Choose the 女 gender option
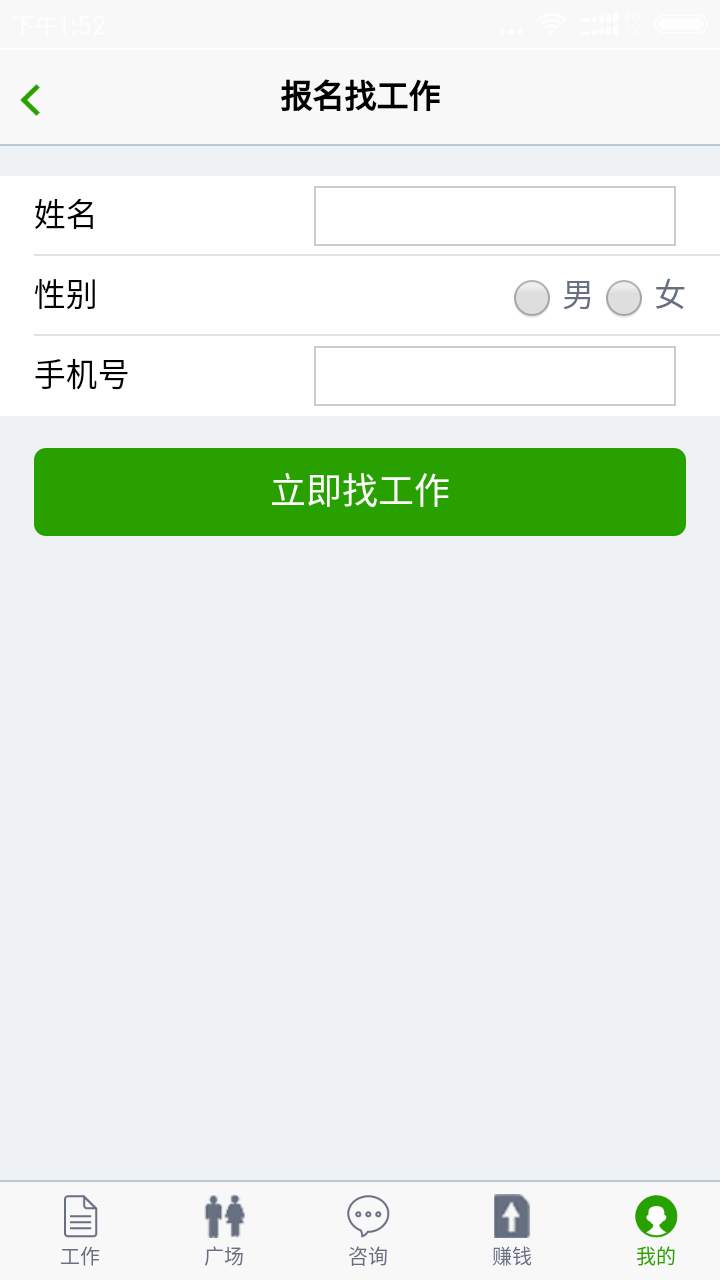This screenshot has height=1280, width=720. click(x=624, y=298)
